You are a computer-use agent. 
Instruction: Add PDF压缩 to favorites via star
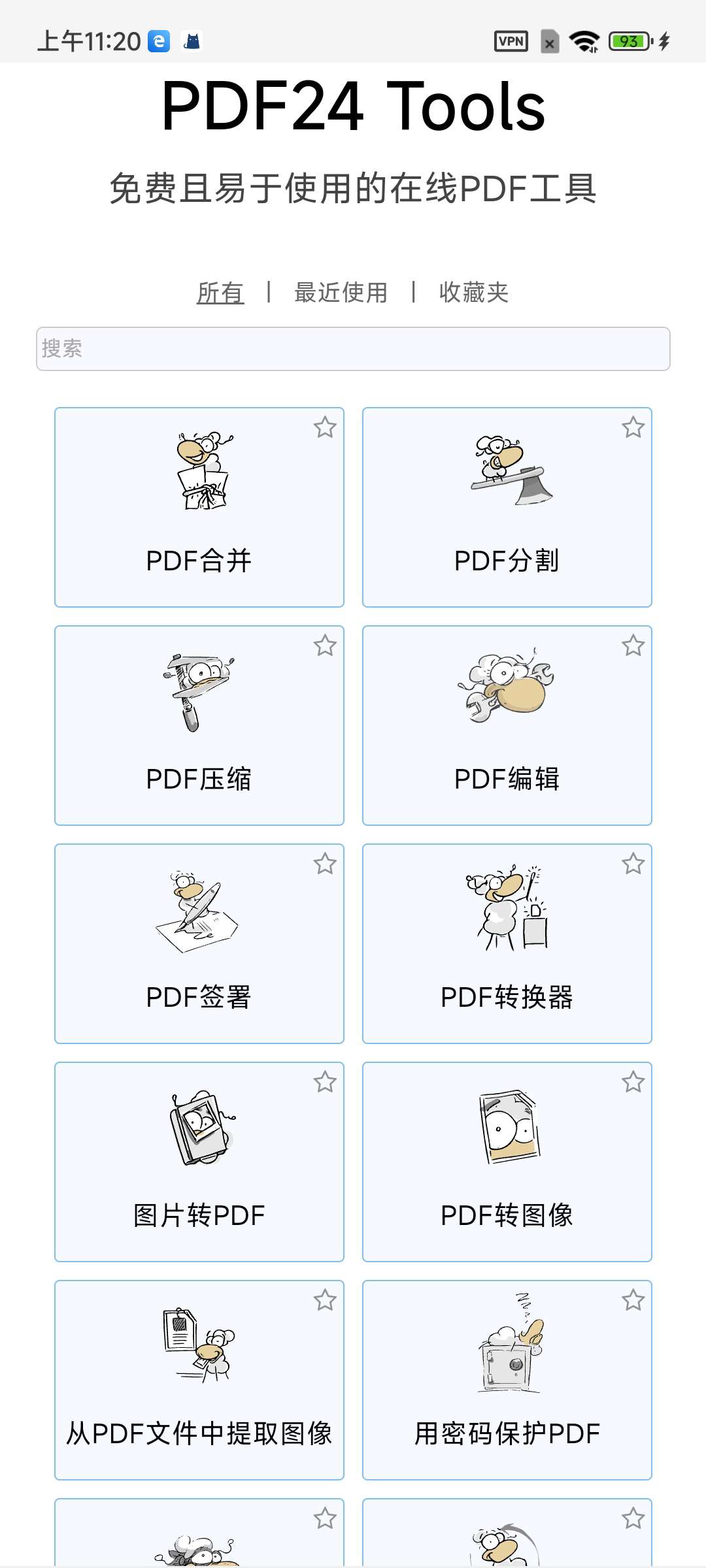325,646
